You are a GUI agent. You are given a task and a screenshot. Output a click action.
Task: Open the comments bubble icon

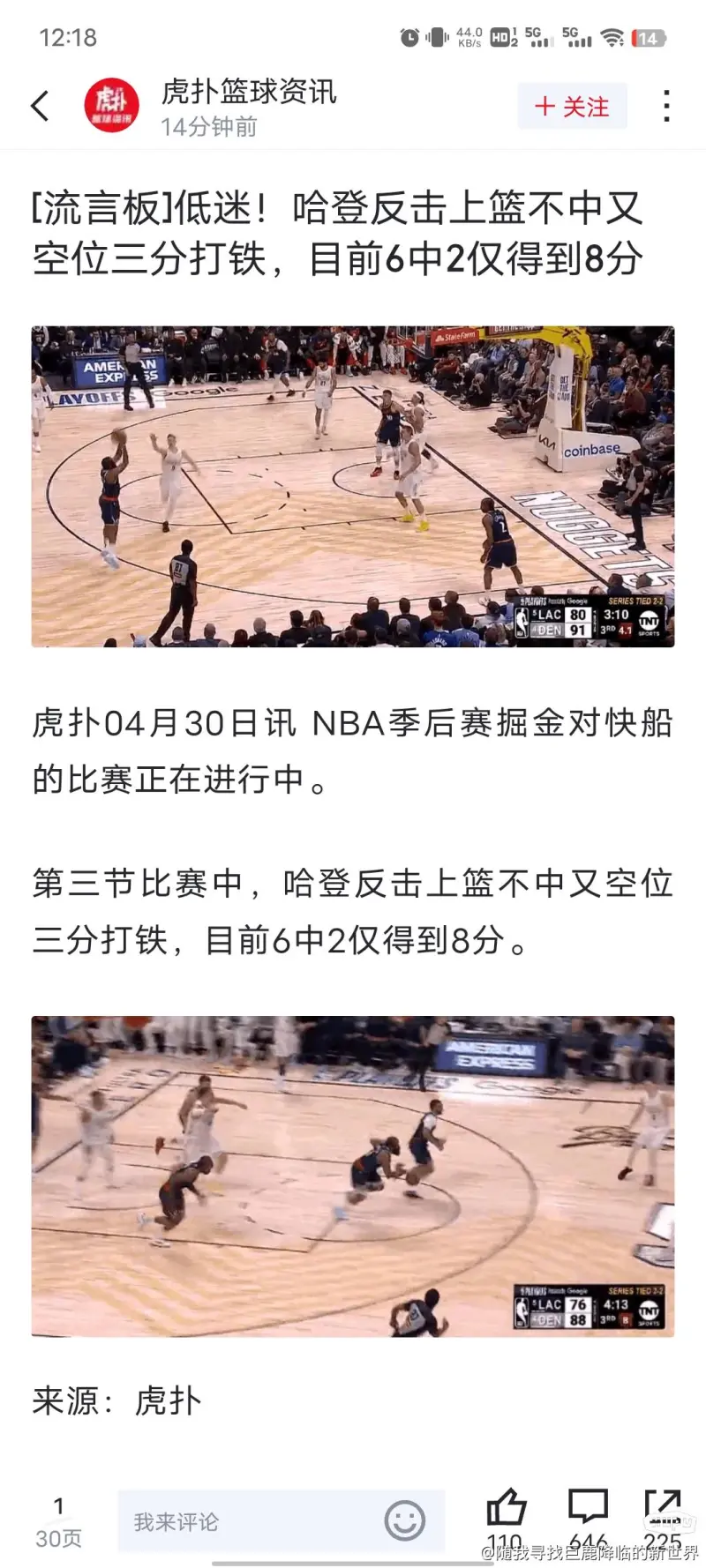(x=588, y=1510)
